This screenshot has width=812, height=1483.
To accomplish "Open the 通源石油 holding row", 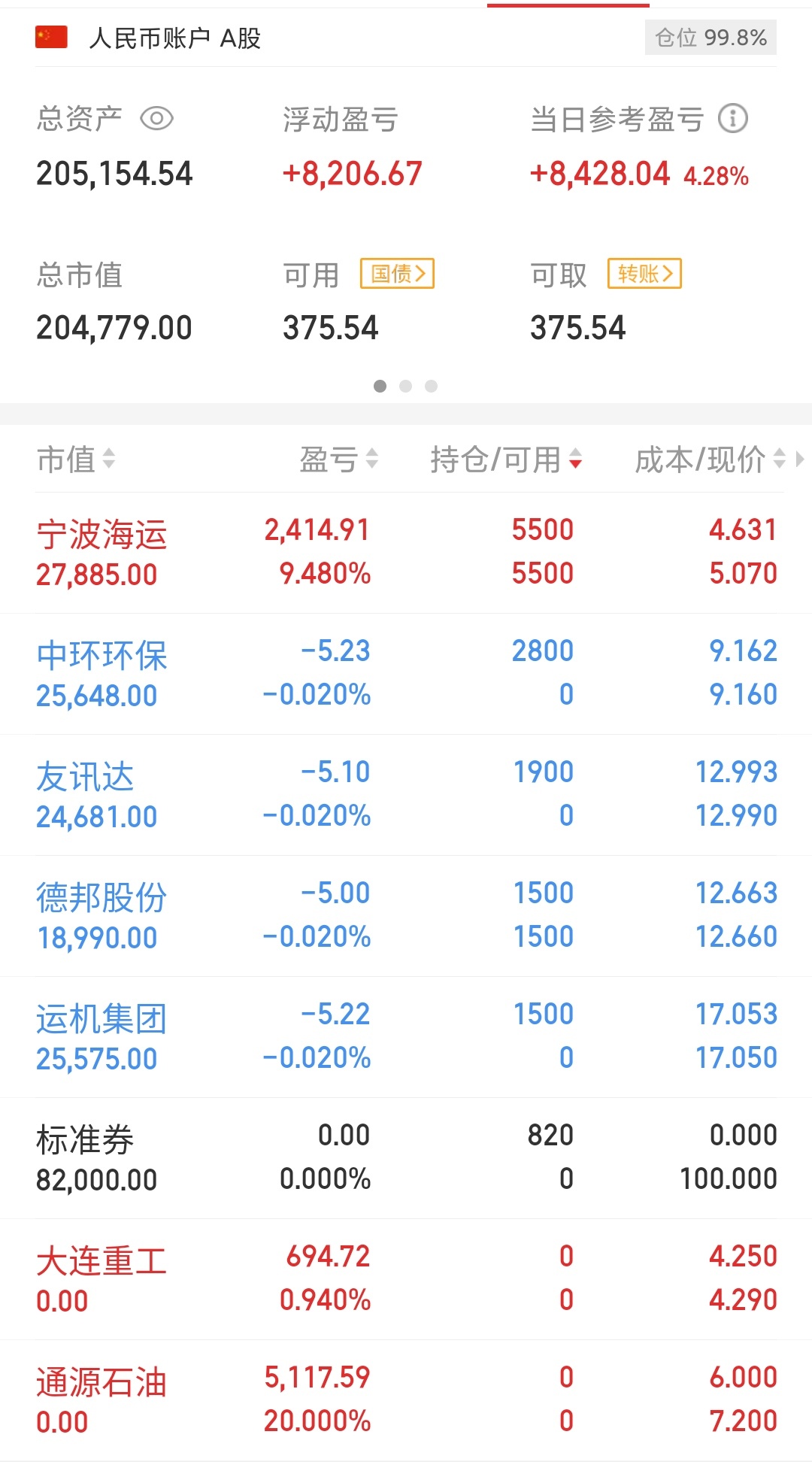I will (406, 1401).
